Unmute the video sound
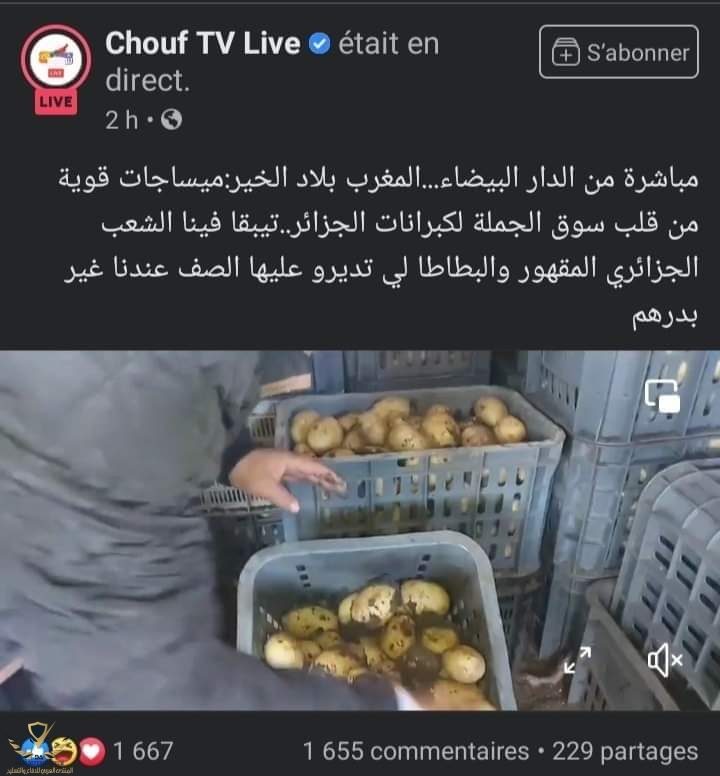This screenshot has height=776, width=720. [x=664, y=660]
